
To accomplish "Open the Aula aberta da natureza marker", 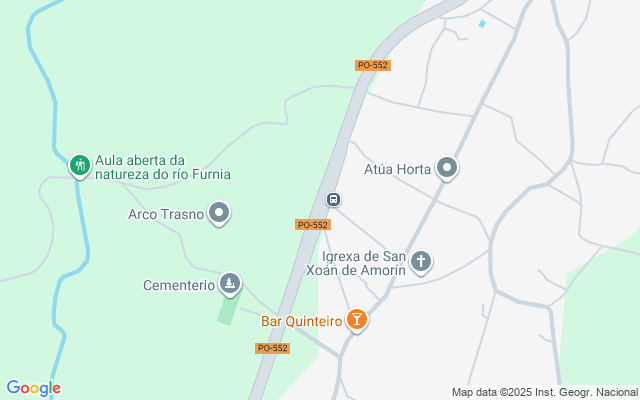I will (79, 165).
